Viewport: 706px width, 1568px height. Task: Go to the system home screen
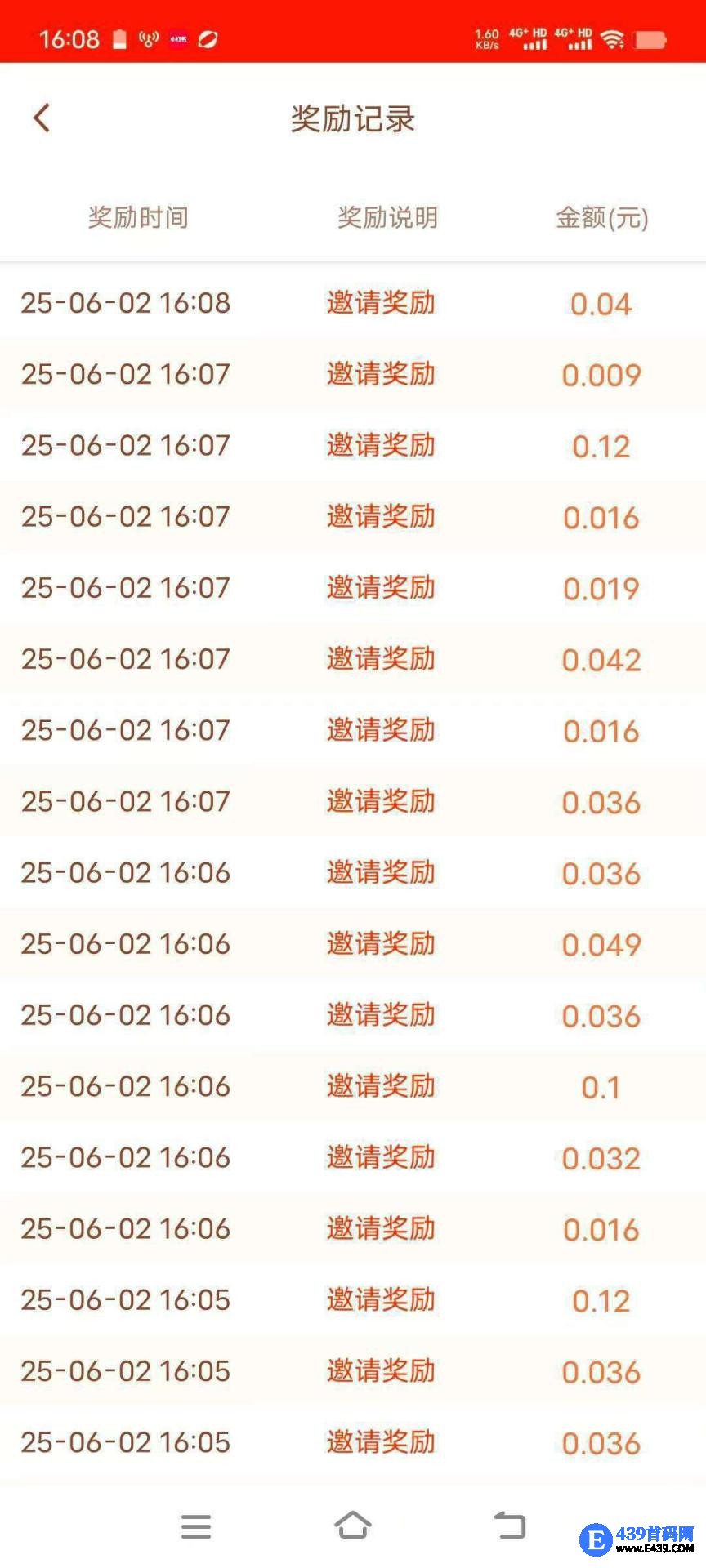tap(353, 1525)
